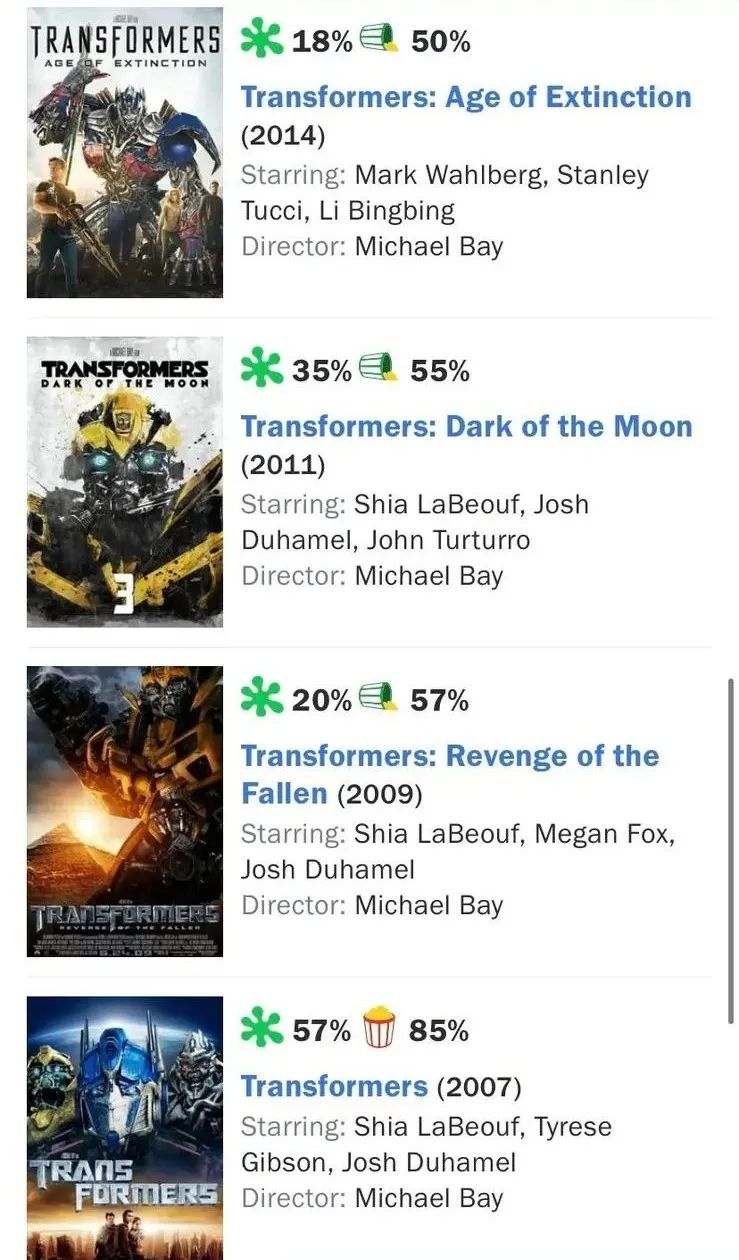Tap the Age of Extinction poster thumbnail
Screen dimensions: 739x1260
[x=125, y=152]
